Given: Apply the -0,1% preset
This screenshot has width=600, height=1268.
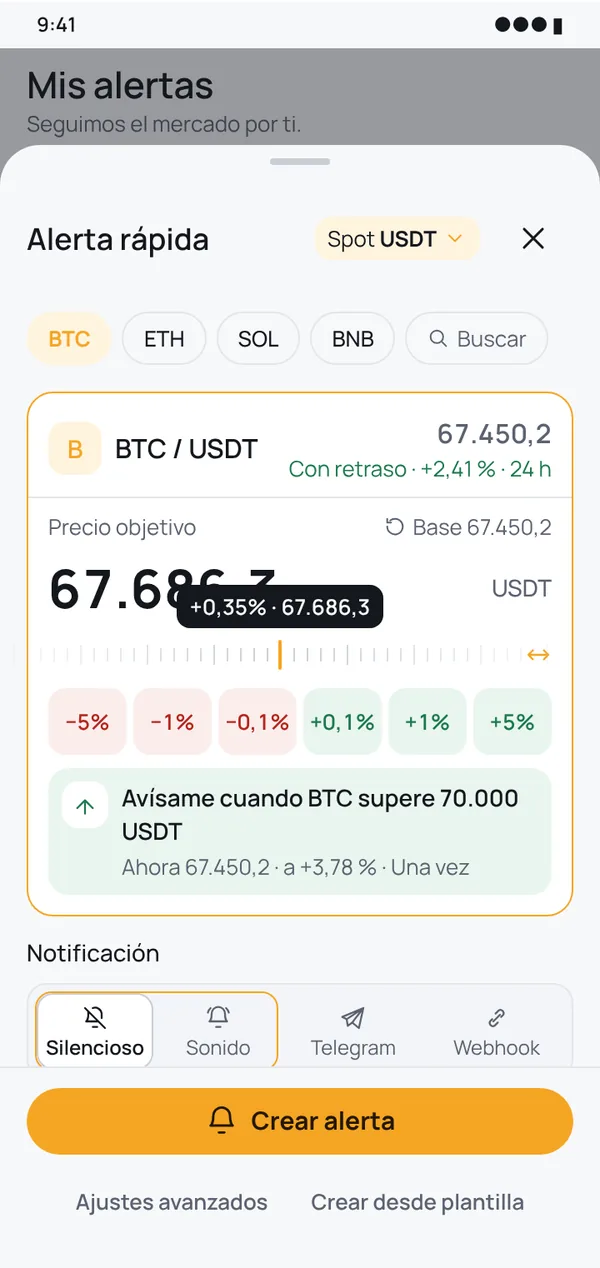Looking at the screenshot, I should click(257, 722).
